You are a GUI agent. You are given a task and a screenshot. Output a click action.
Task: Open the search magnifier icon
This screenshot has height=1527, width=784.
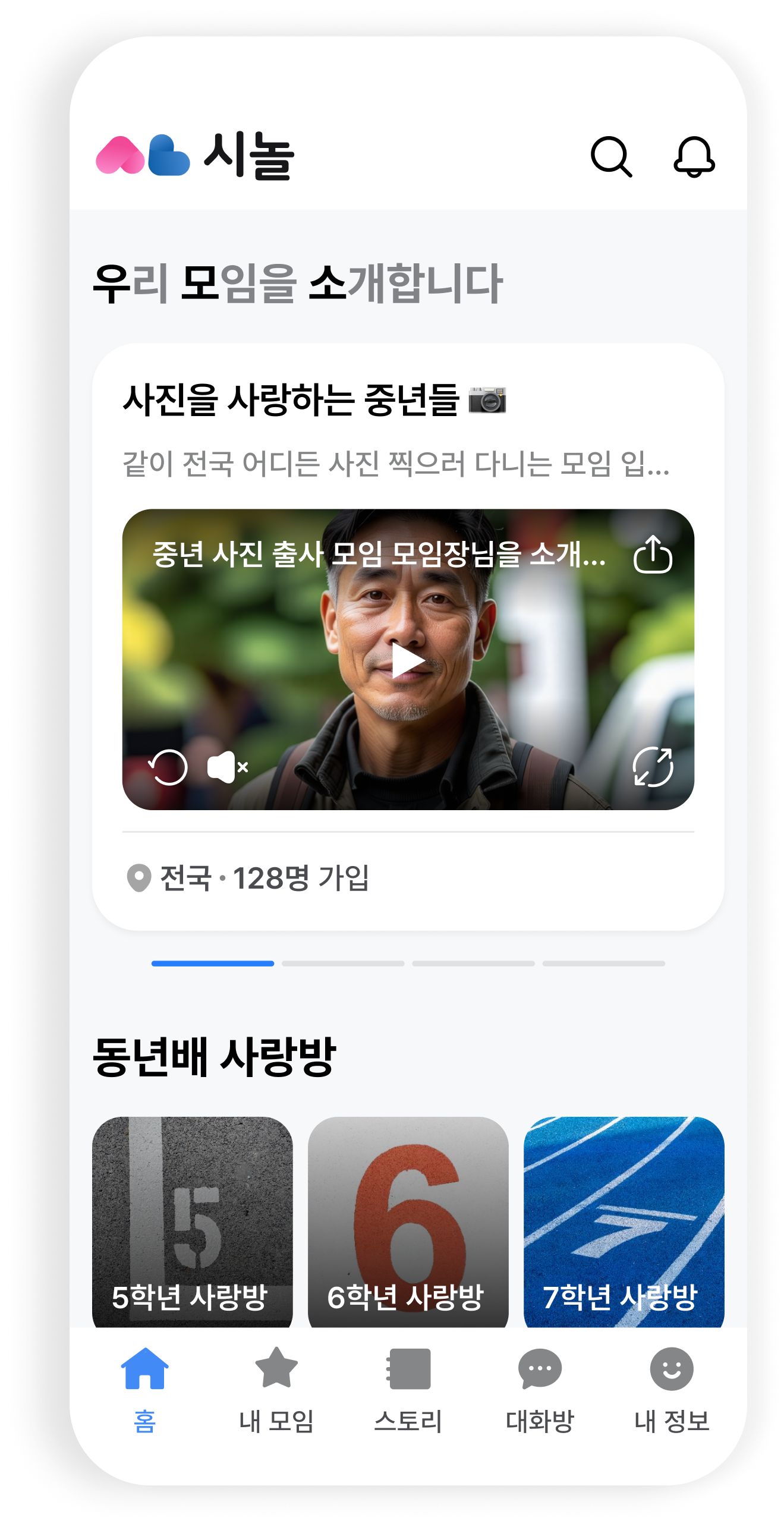click(610, 157)
